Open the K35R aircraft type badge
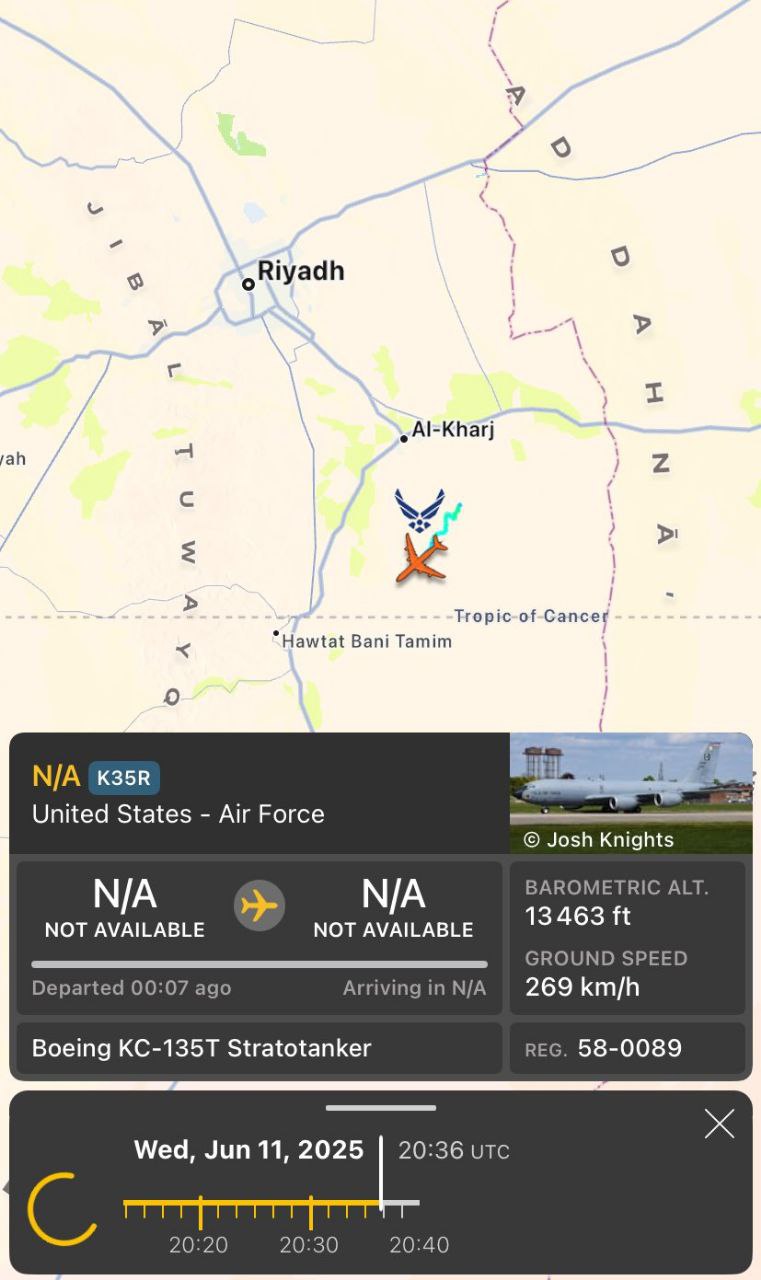The width and height of the screenshot is (761, 1280). 124,778
